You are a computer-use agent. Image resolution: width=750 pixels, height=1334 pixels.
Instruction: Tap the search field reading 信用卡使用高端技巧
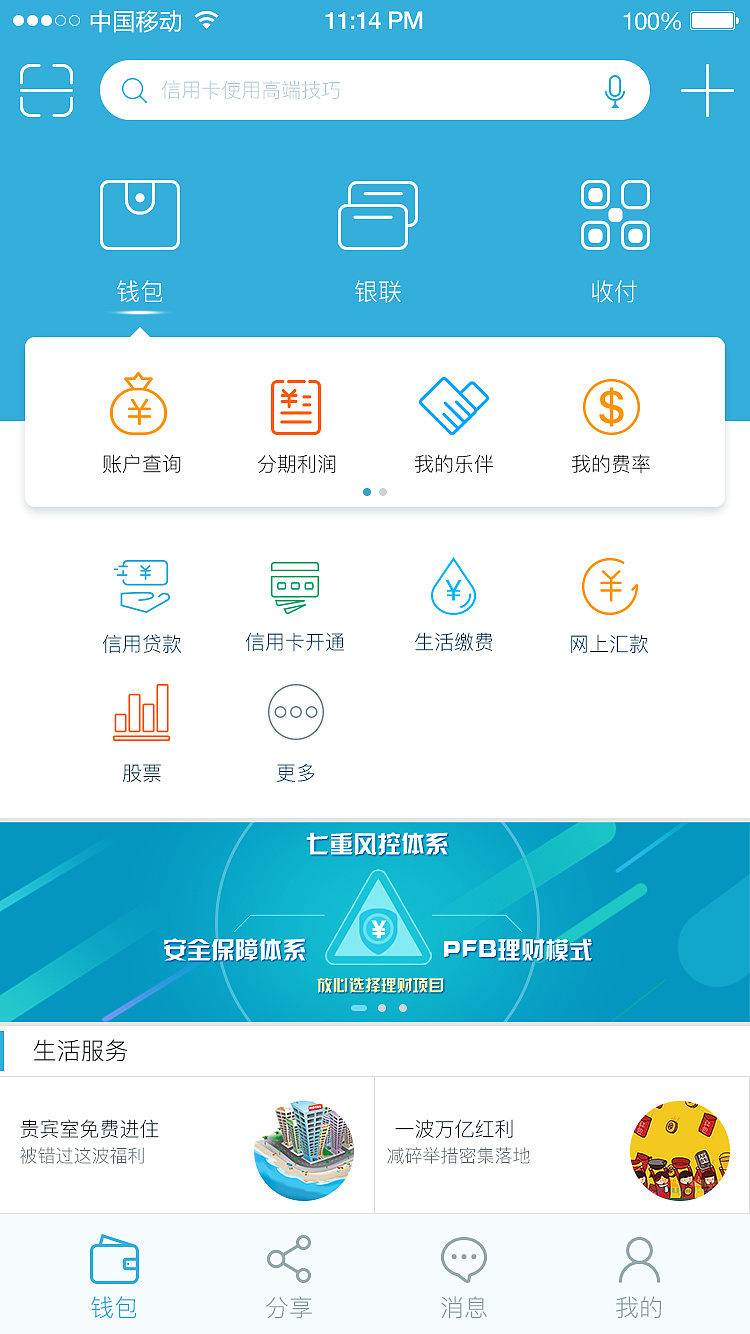click(x=374, y=90)
